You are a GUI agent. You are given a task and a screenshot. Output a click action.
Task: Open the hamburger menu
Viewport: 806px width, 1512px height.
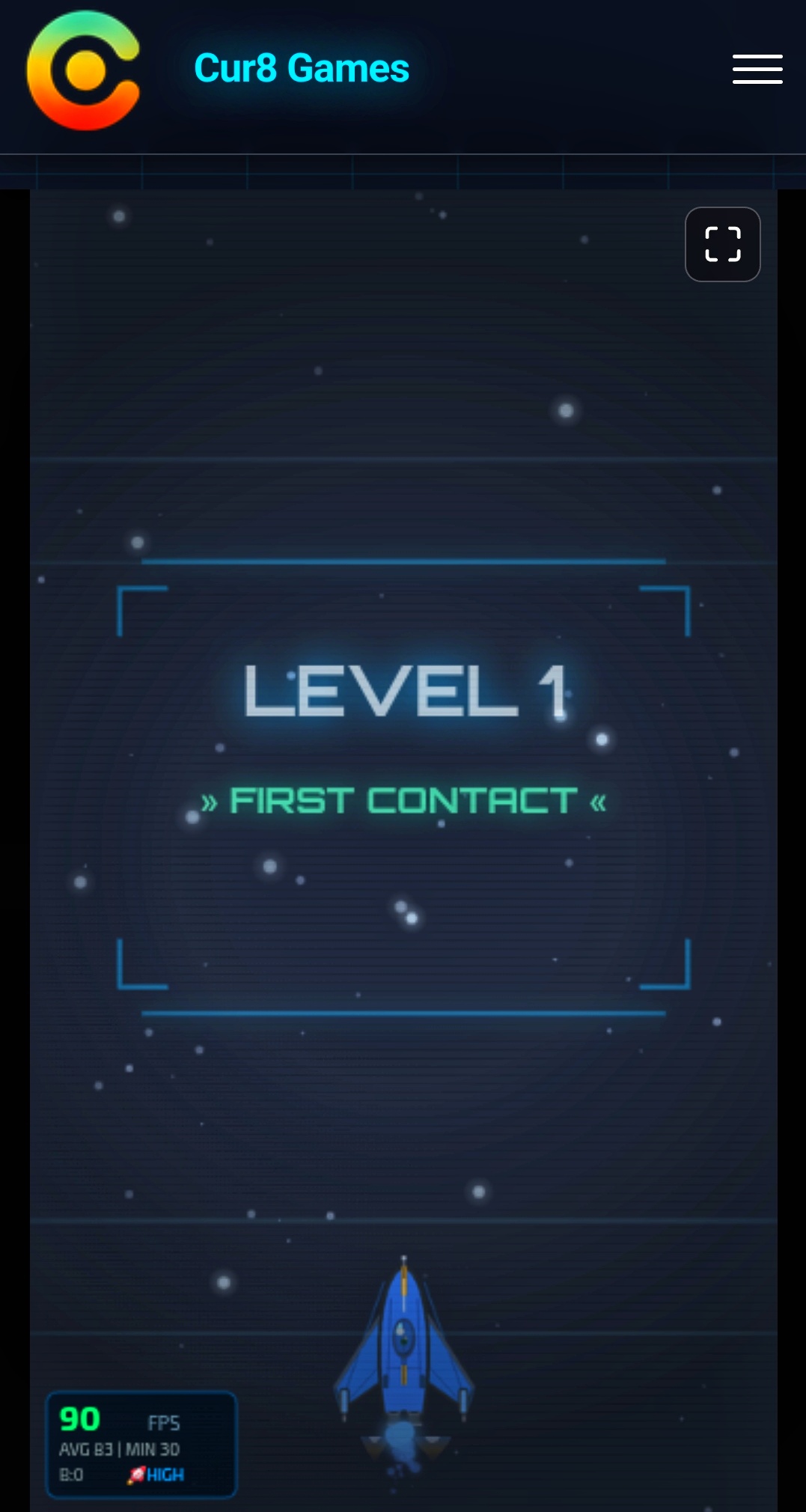tap(757, 69)
